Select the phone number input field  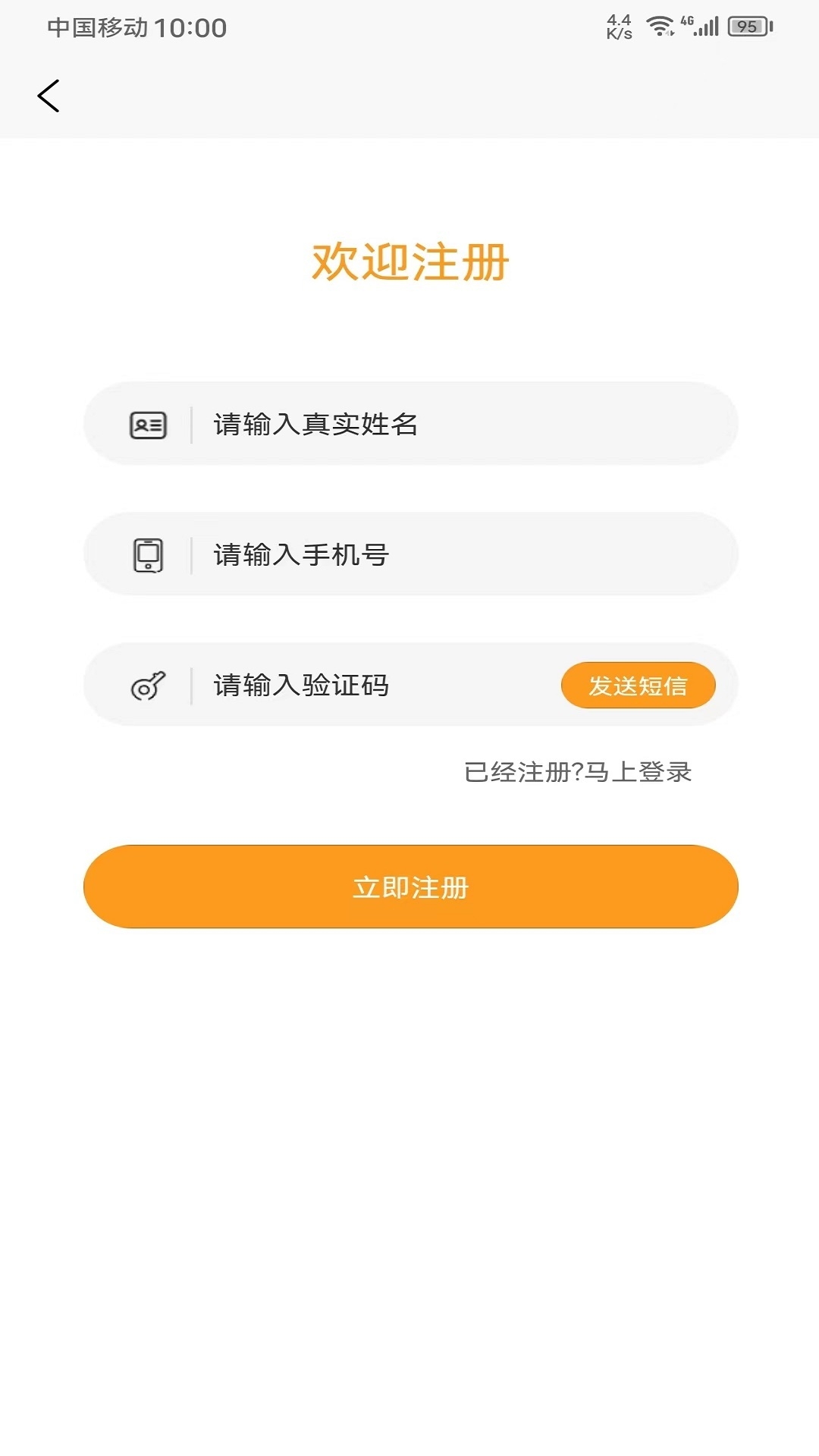[455, 554]
